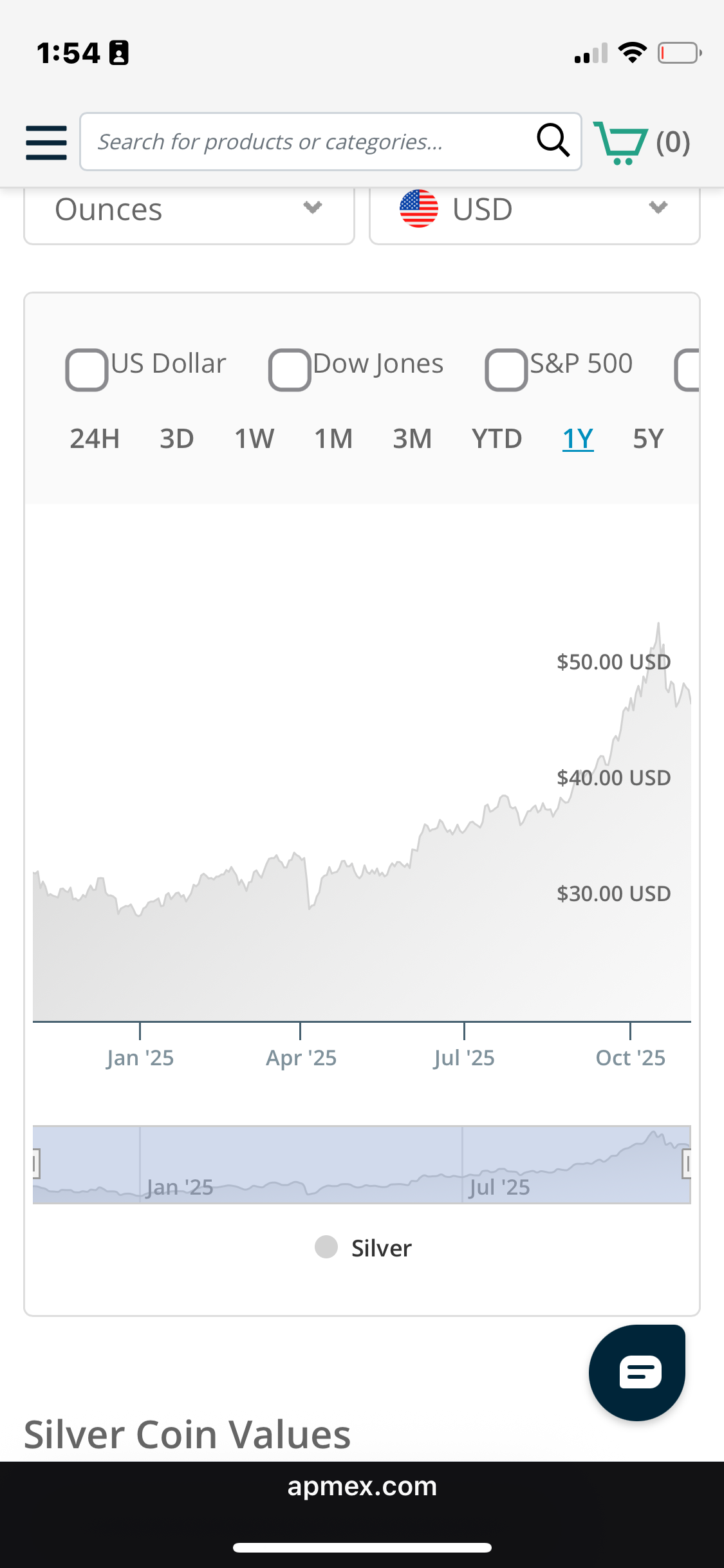Tap the product search field

(x=309, y=142)
